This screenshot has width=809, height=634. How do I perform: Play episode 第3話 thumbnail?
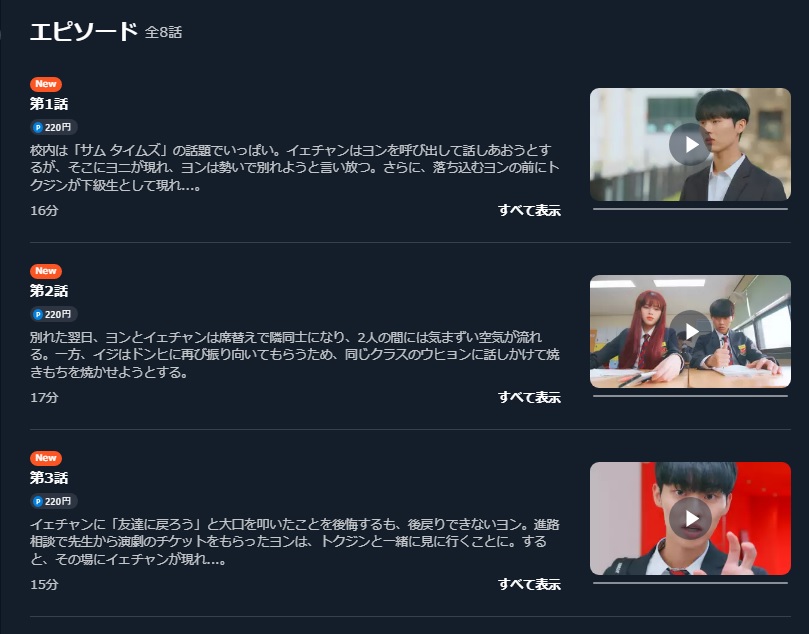[690, 518]
